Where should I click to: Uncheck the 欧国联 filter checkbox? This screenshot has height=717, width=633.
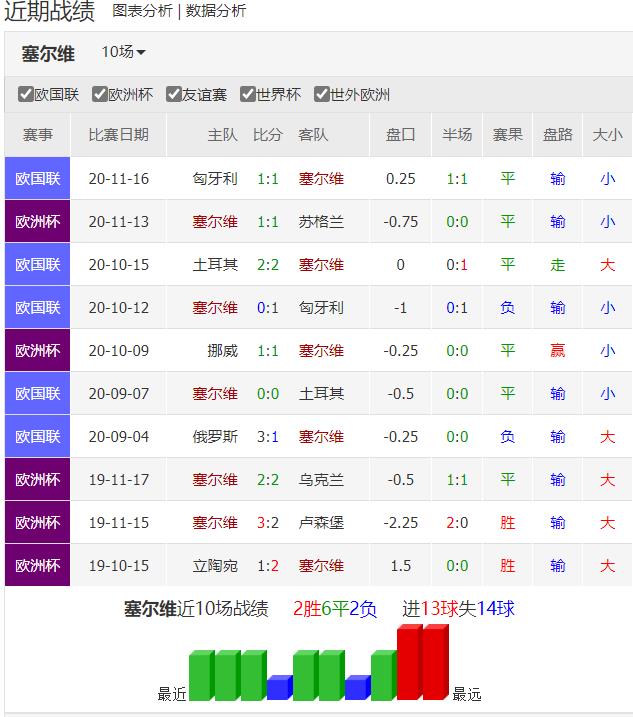point(26,95)
